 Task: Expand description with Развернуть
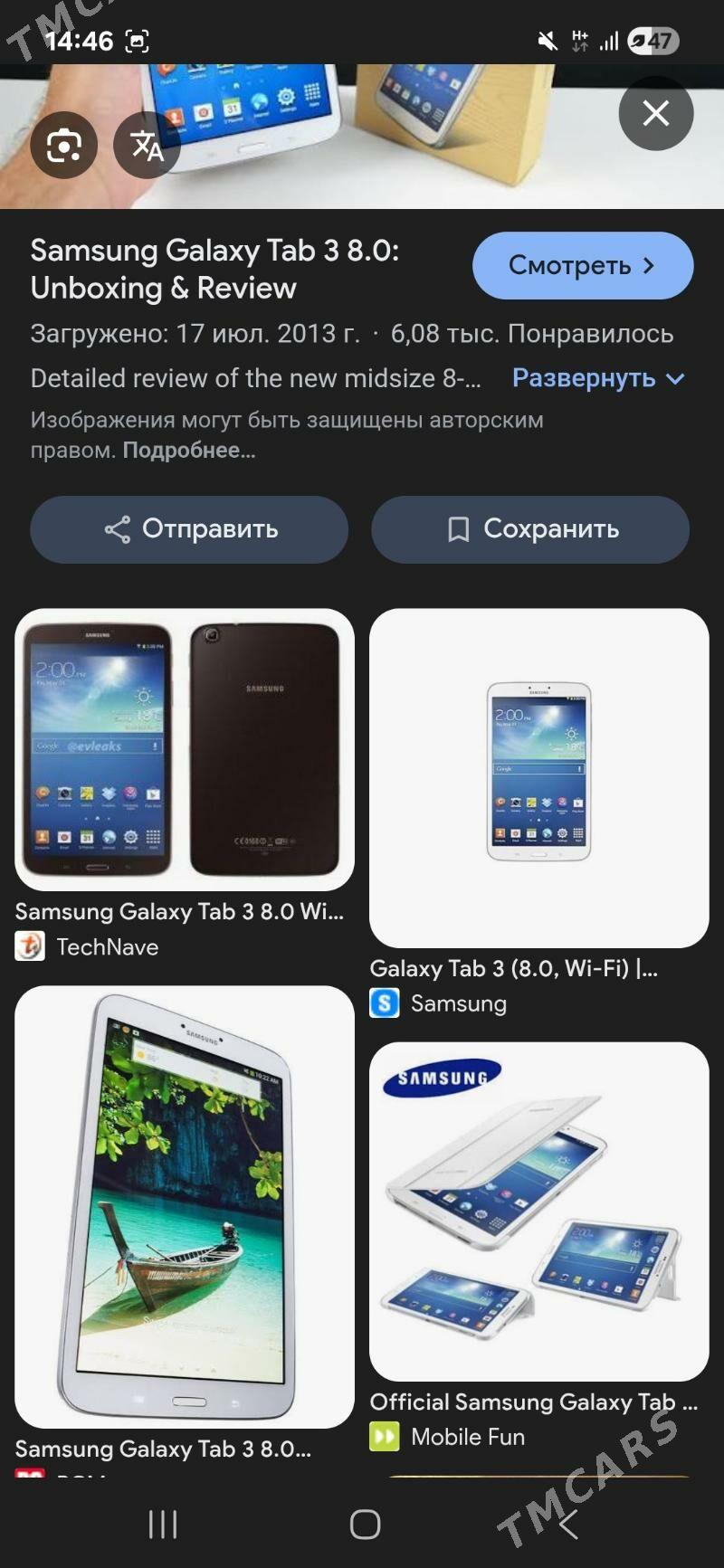[x=597, y=378]
